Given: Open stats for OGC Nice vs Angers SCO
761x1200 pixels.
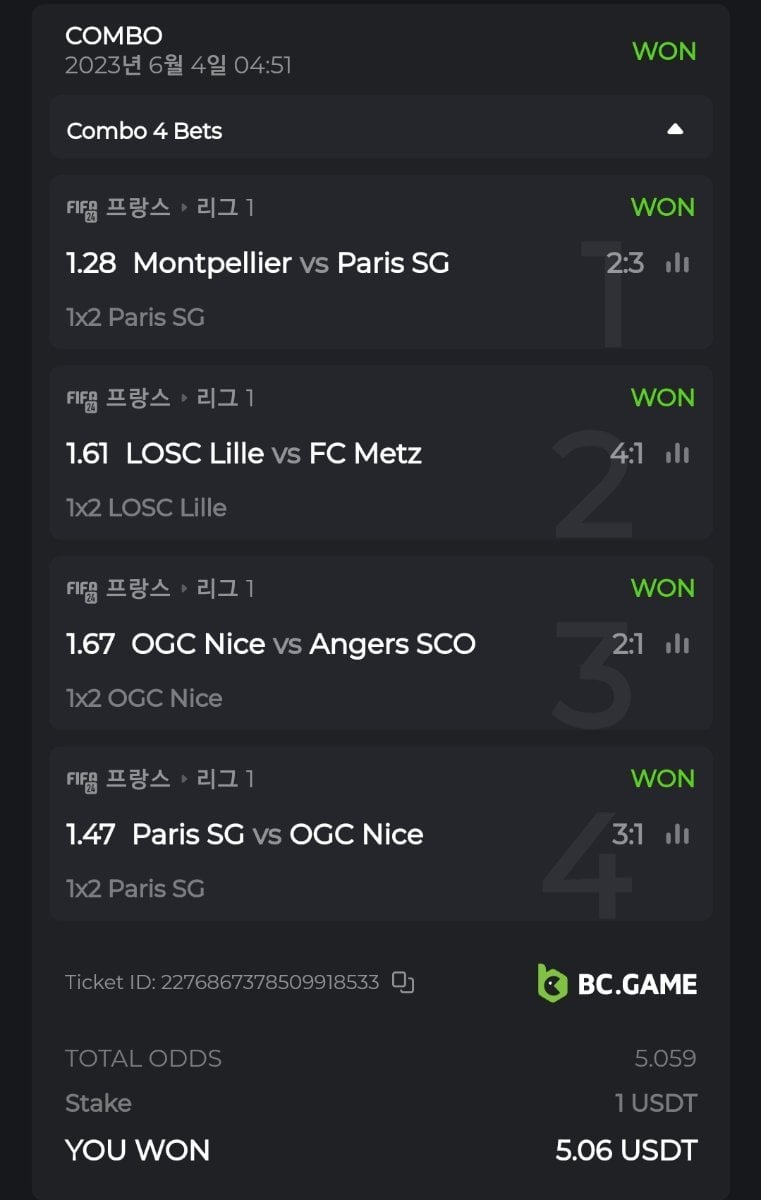Looking at the screenshot, I should [x=678, y=644].
